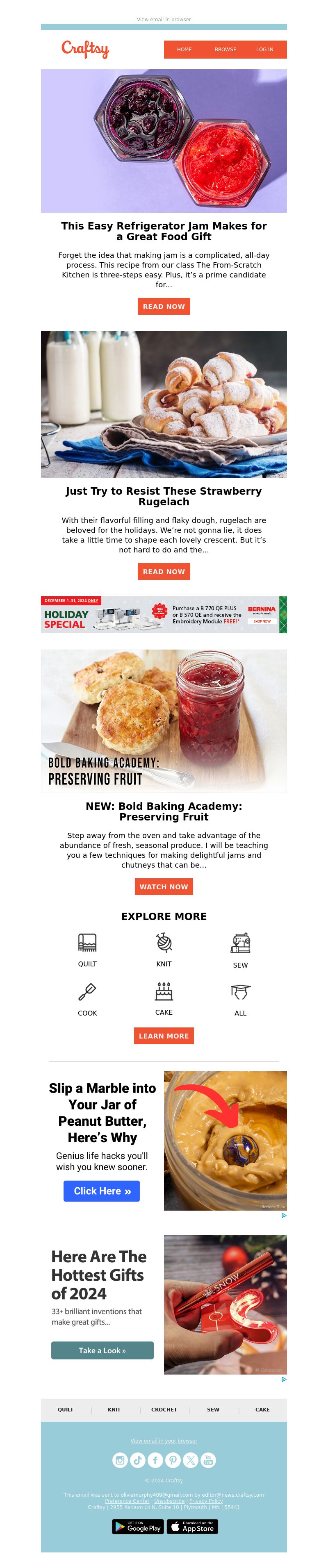Tap LOG IN in header
Viewport: 328px width, 1568px height.
coord(265,49)
